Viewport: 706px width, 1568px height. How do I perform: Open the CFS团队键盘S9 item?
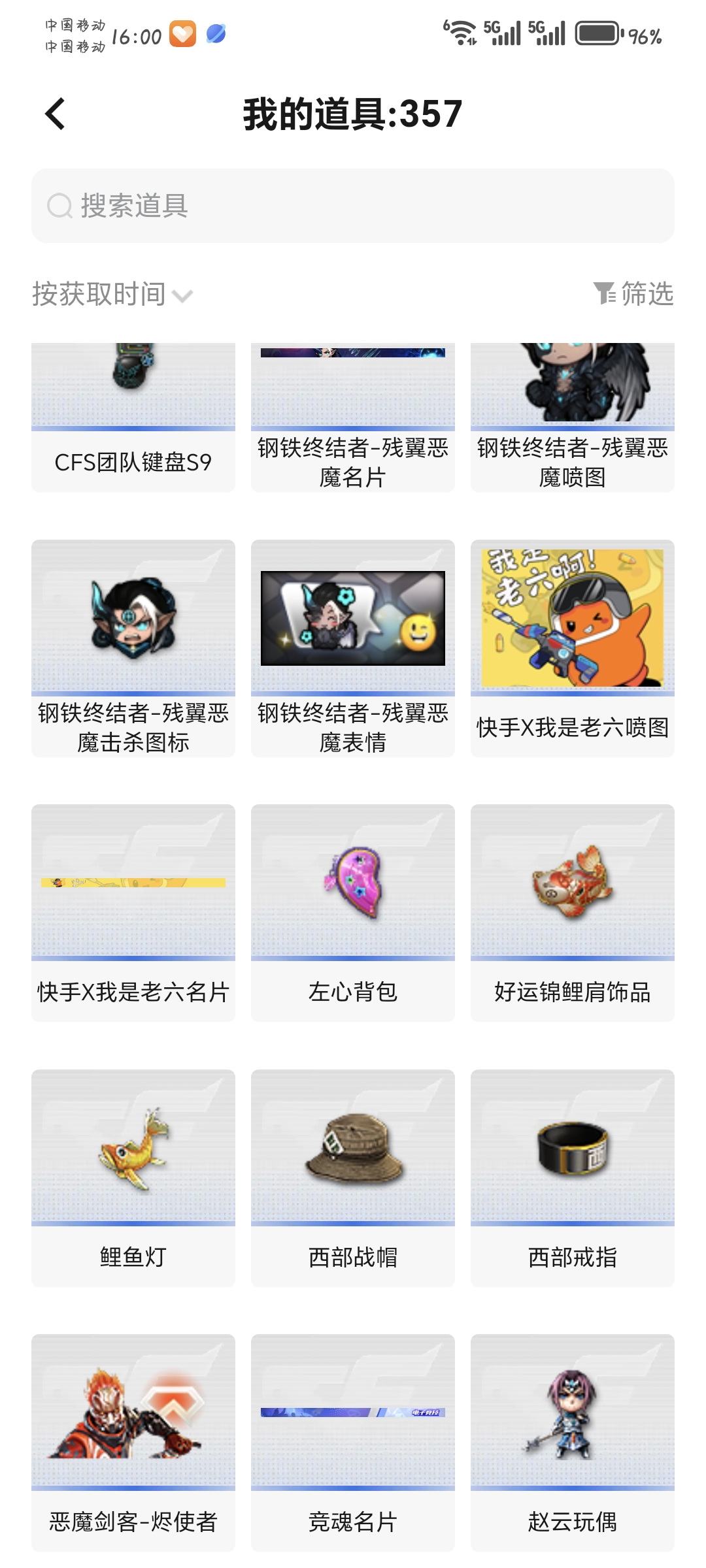[133, 418]
